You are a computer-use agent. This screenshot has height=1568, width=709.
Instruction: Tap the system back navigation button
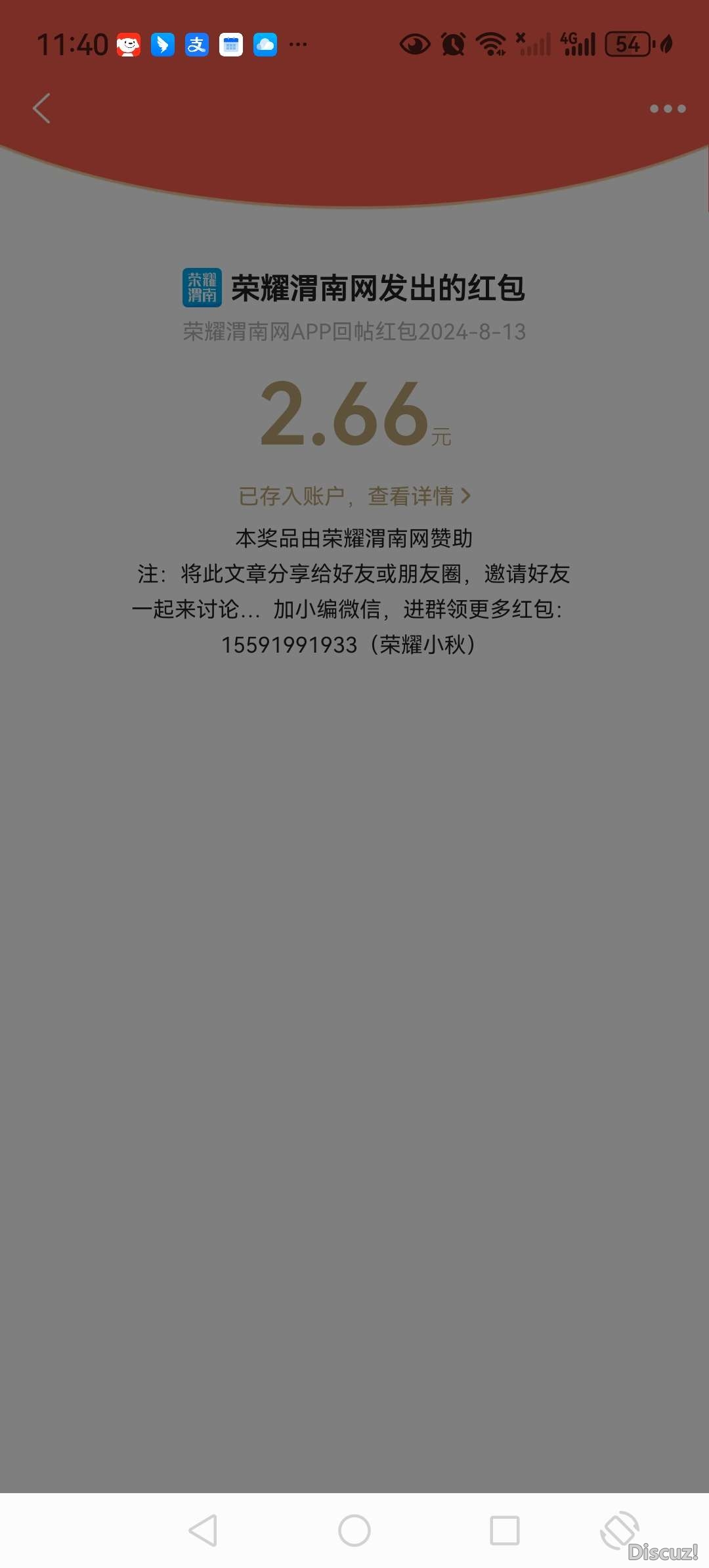point(203,1531)
